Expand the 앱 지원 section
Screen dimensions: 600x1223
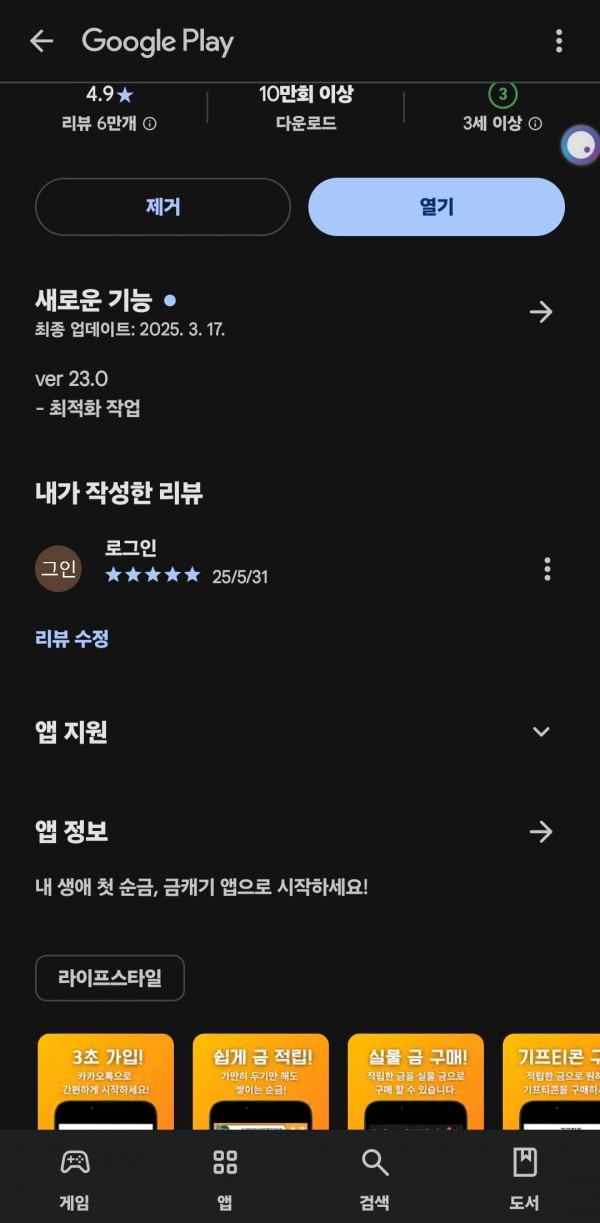pos(541,732)
